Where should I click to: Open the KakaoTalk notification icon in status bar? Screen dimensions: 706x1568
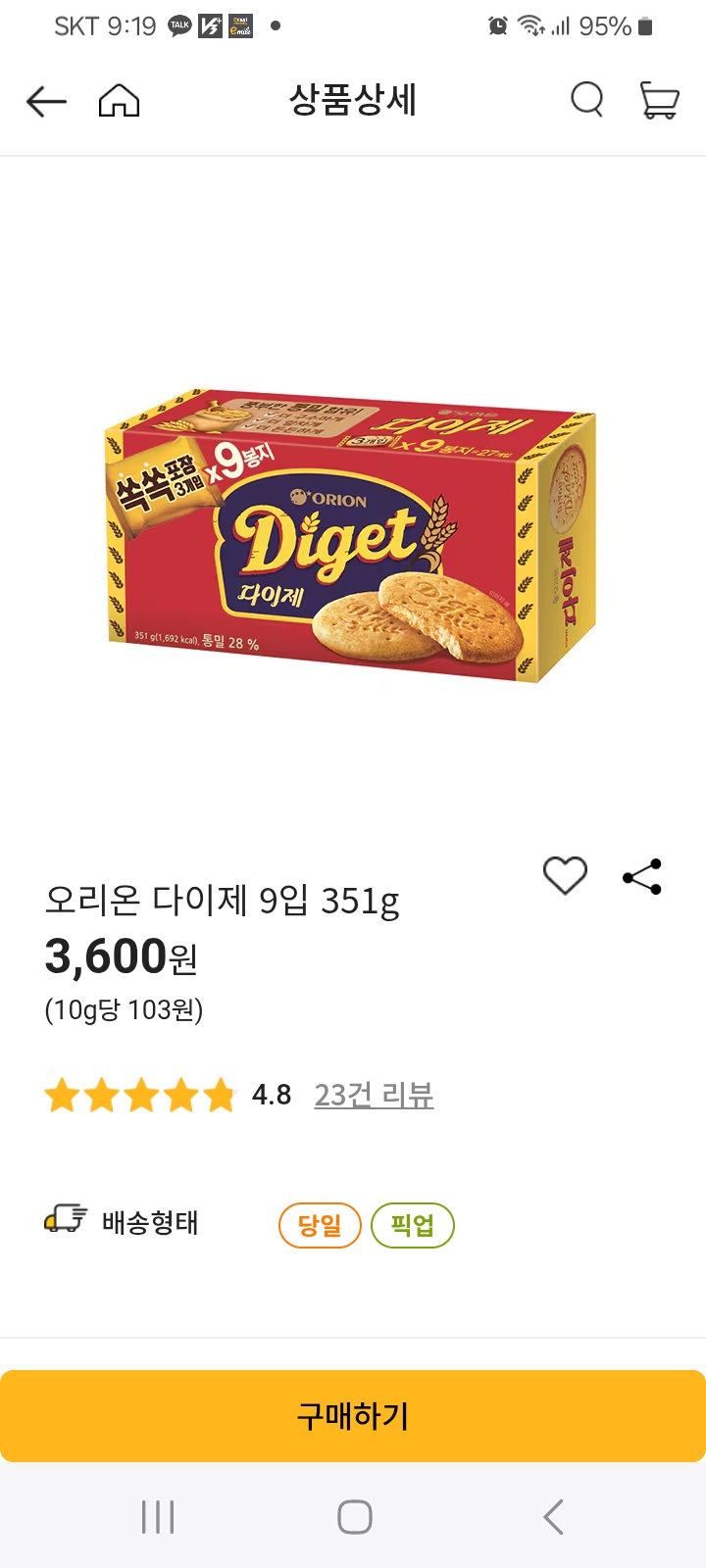177,26
